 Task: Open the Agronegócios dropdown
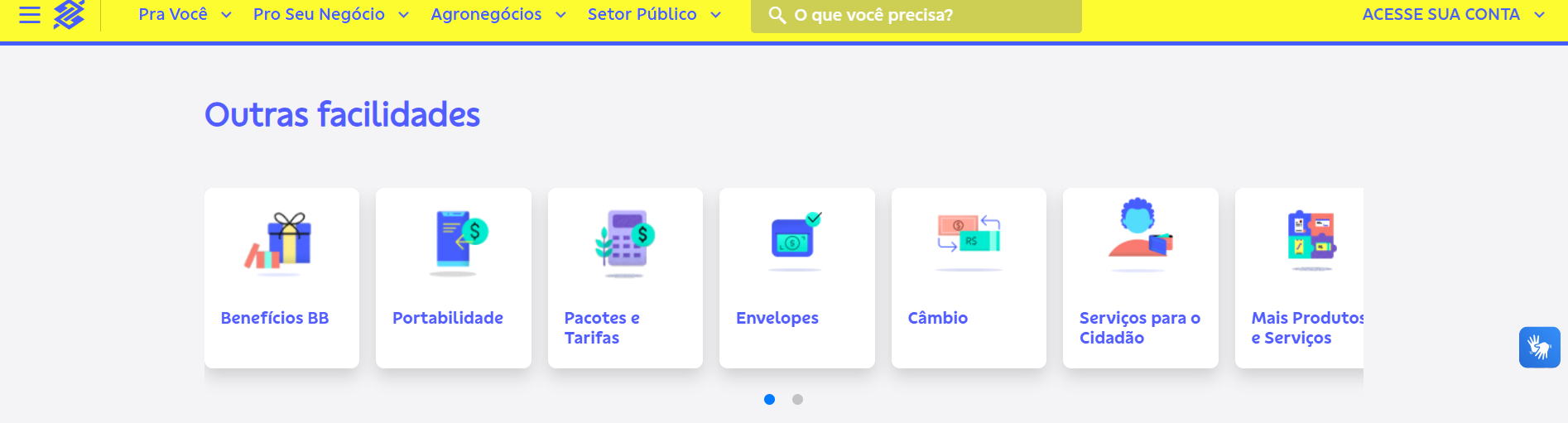coord(498,15)
